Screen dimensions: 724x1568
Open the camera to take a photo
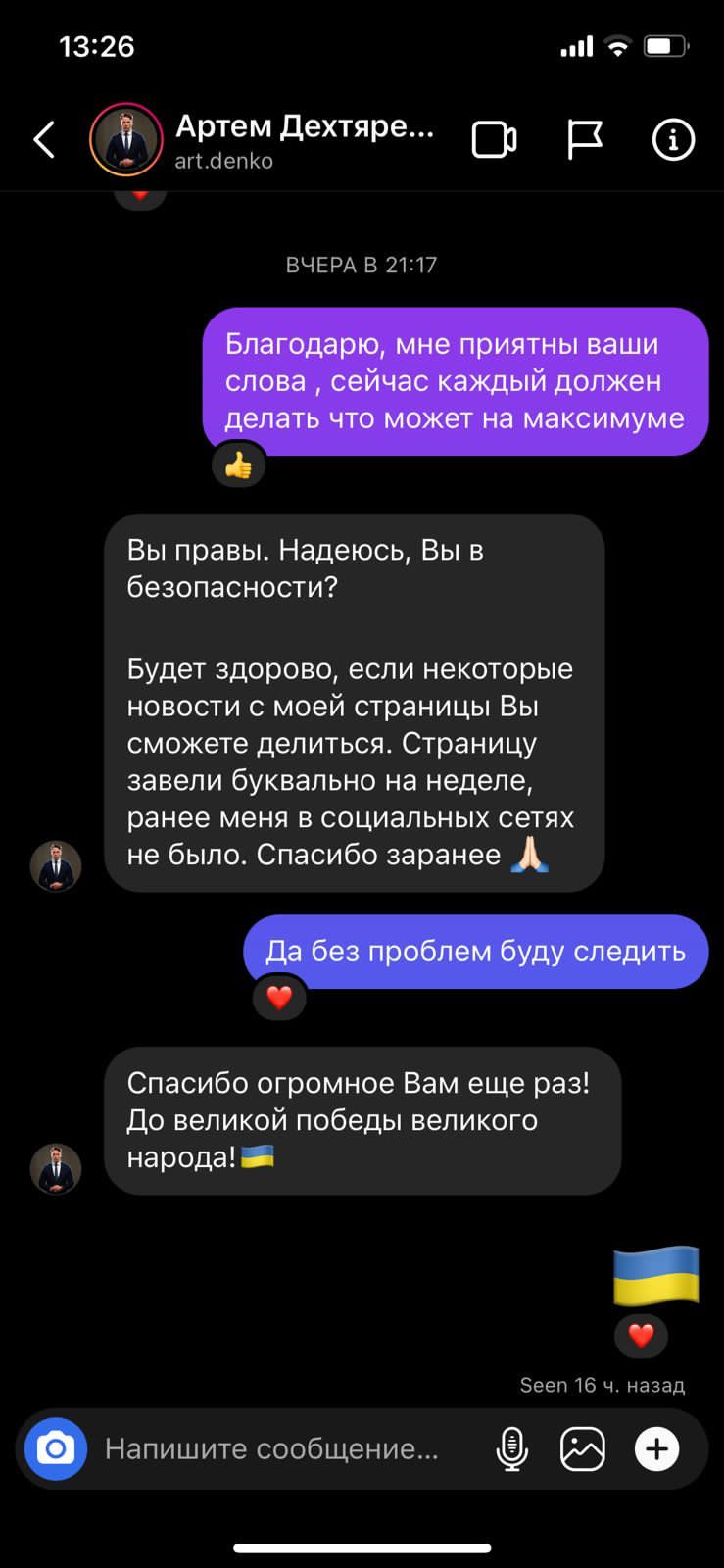pyautogui.click(x=56, y=1447)
